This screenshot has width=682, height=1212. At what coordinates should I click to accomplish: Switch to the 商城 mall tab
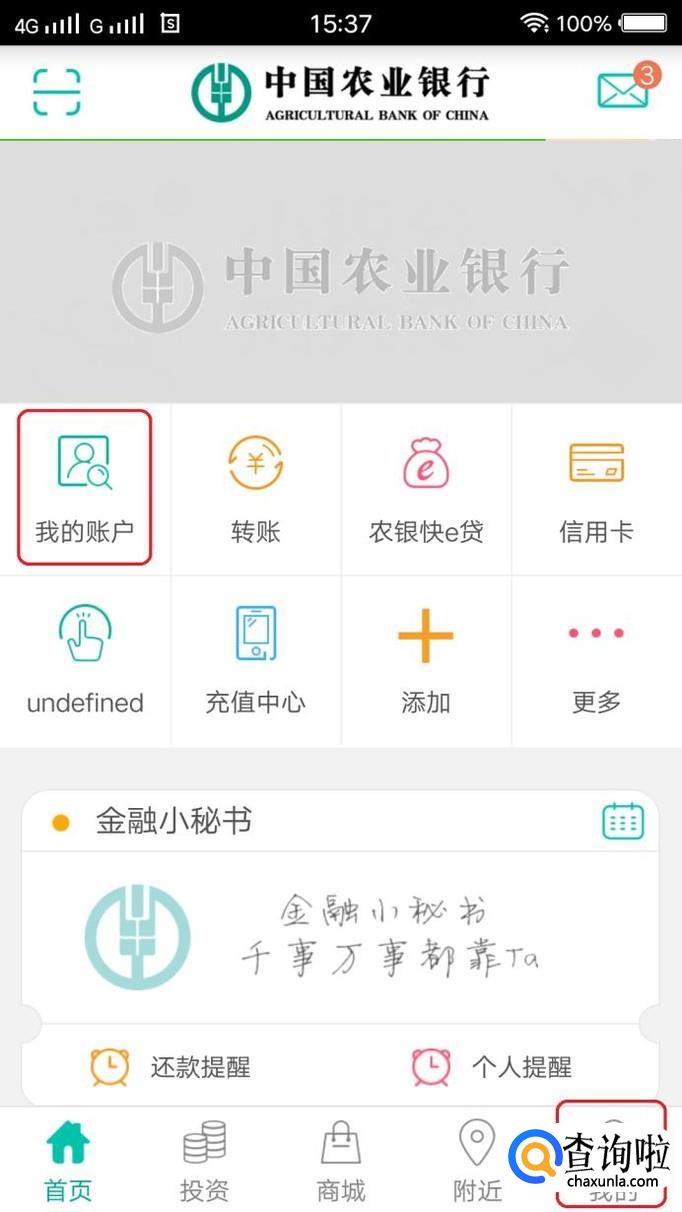click(x=341, y=1160)
